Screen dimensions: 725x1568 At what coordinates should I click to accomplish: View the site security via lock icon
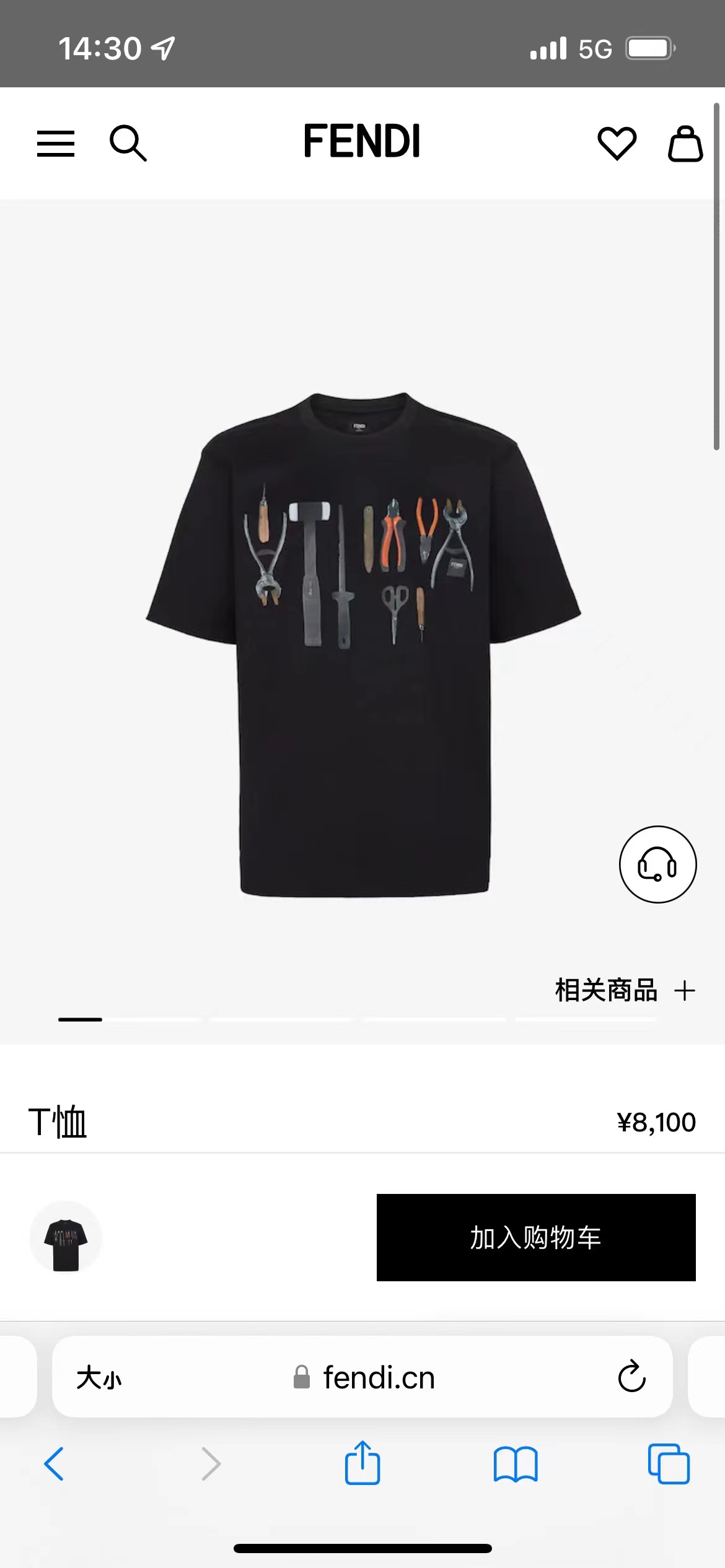click(302, 1377)
